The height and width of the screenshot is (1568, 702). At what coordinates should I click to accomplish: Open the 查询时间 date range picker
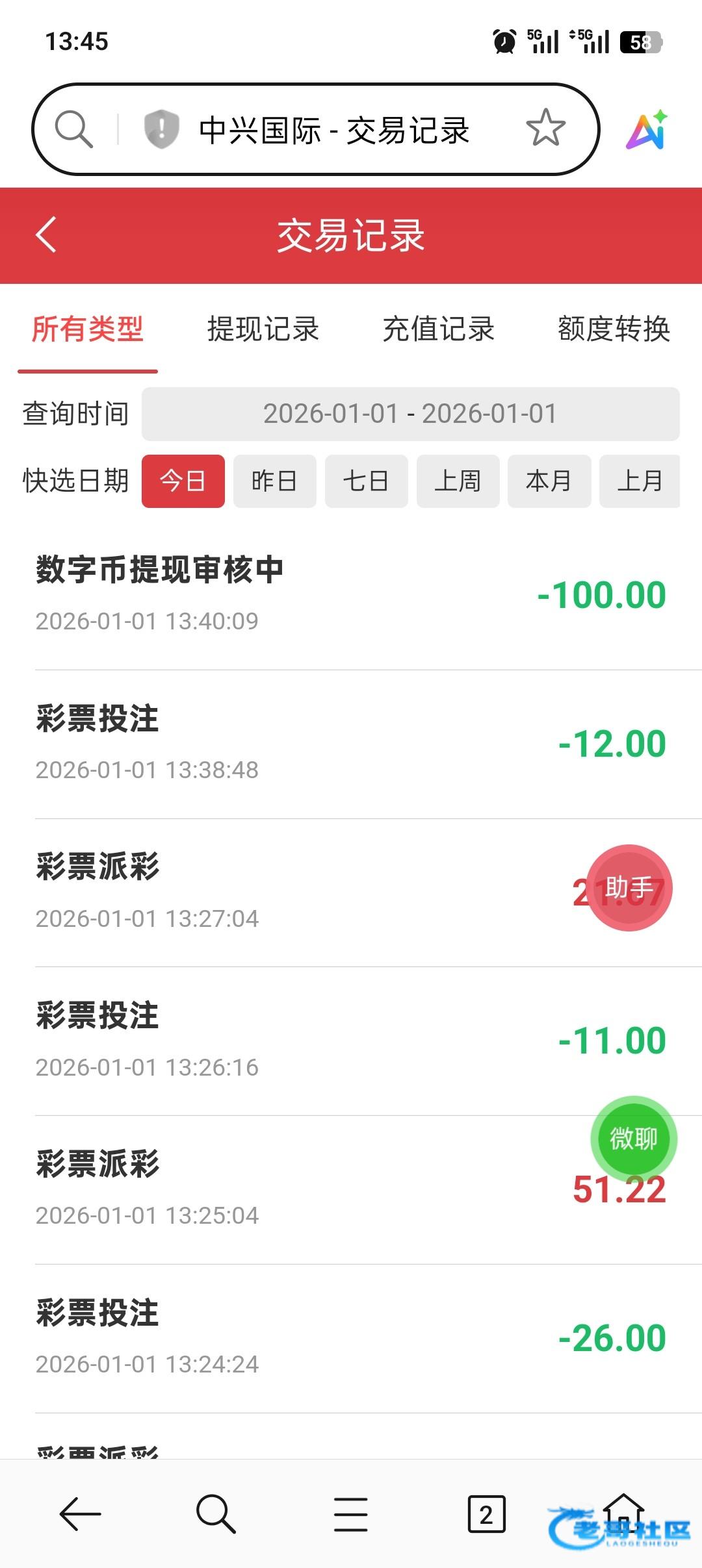(x=410, y=414)
